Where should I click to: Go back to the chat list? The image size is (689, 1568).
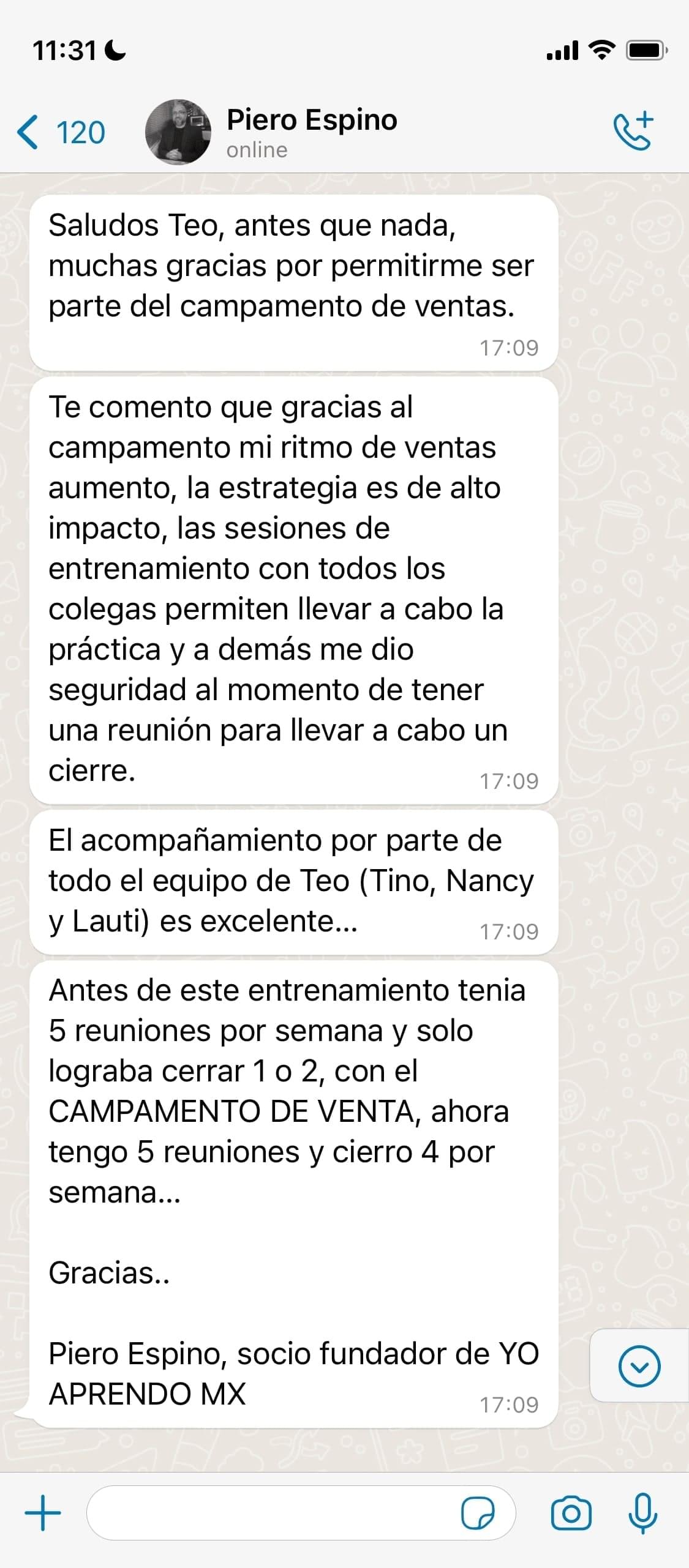tap(60, 132)
